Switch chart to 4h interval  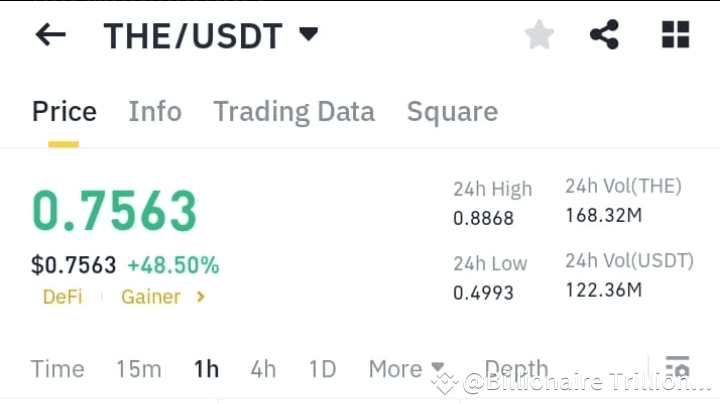point(263,369)
